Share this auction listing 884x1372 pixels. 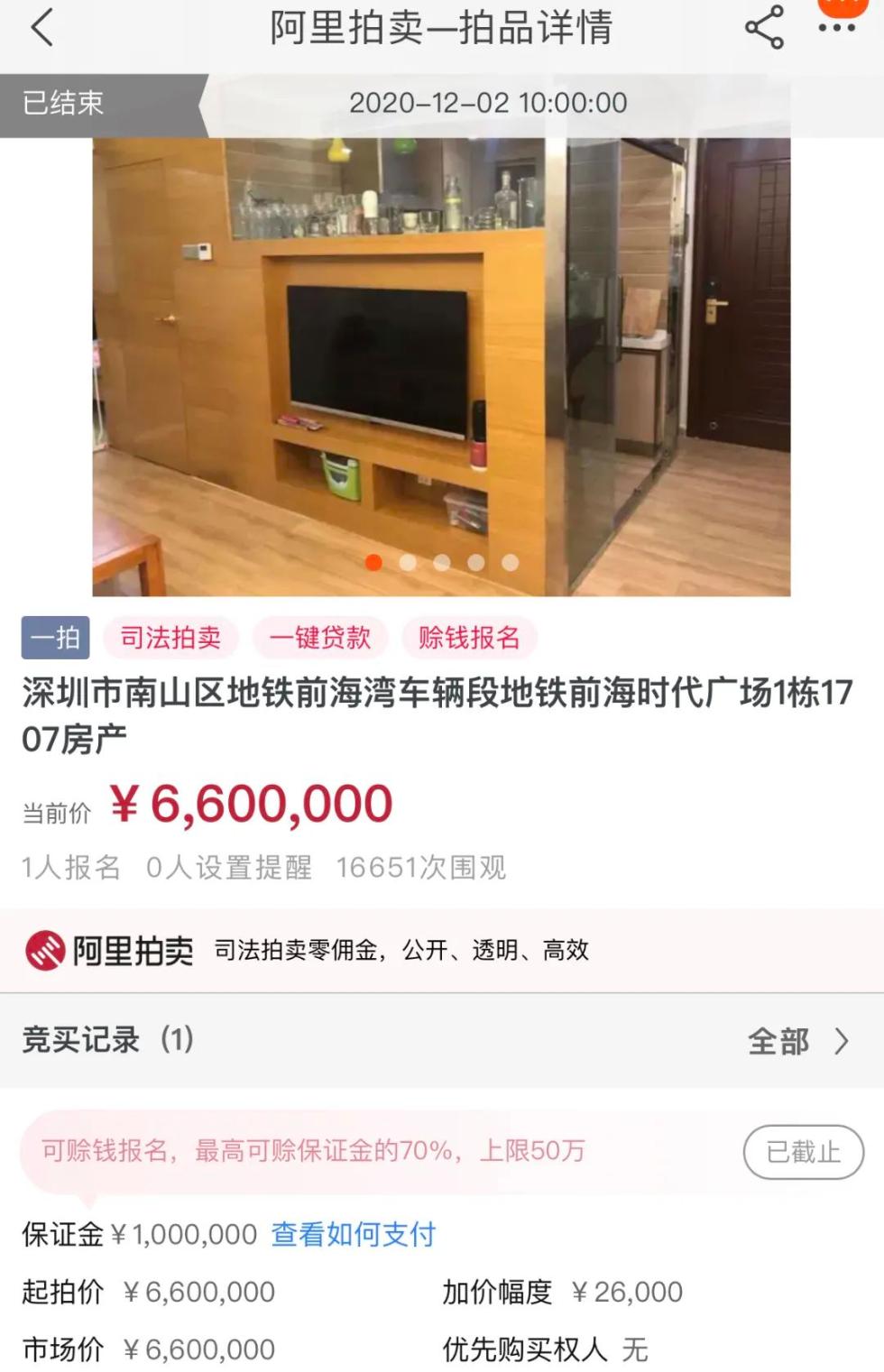[764, 27]
